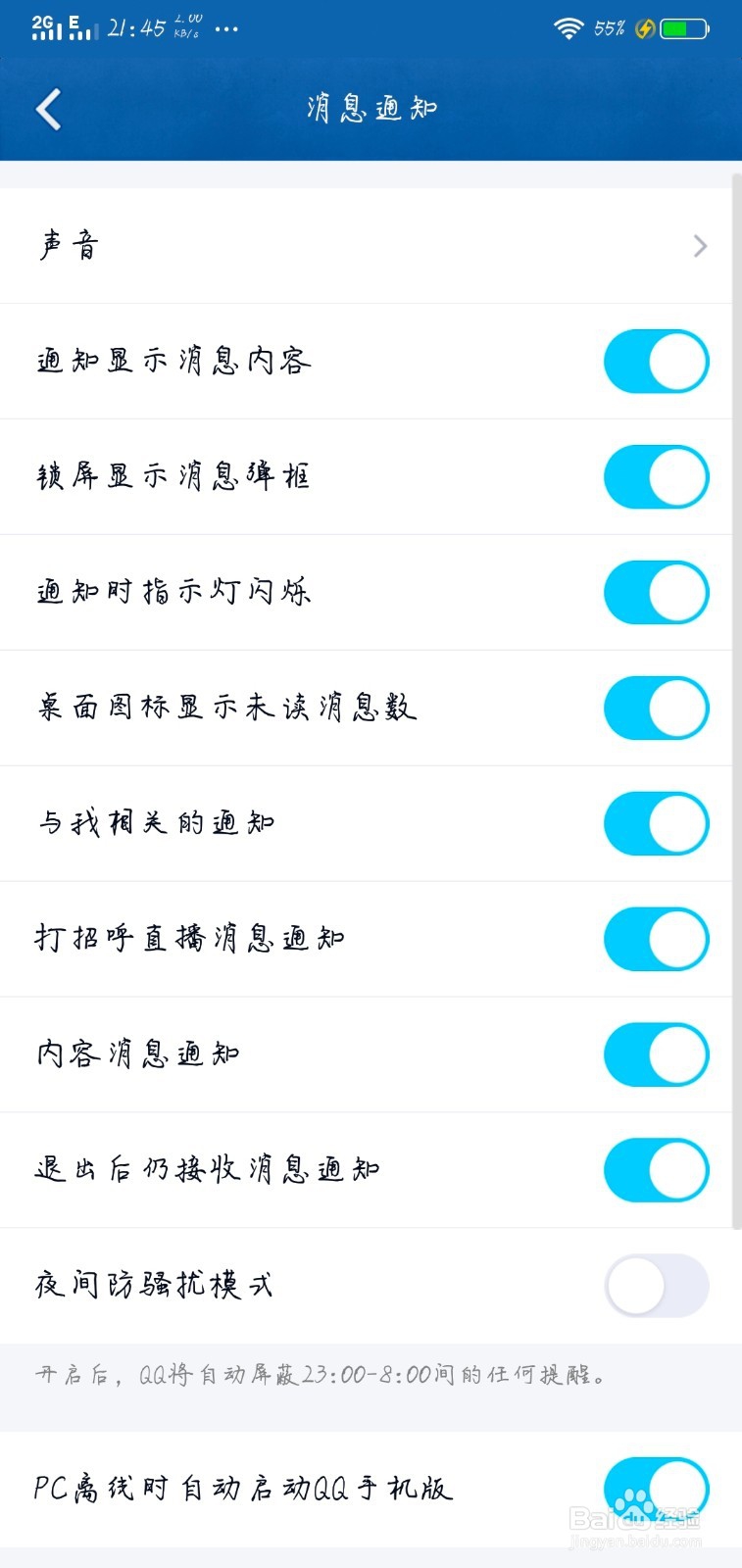Tap the back arrow on 消息通知 page
The width and height of the screenshot is (742, 1568).
pos(46,109)
